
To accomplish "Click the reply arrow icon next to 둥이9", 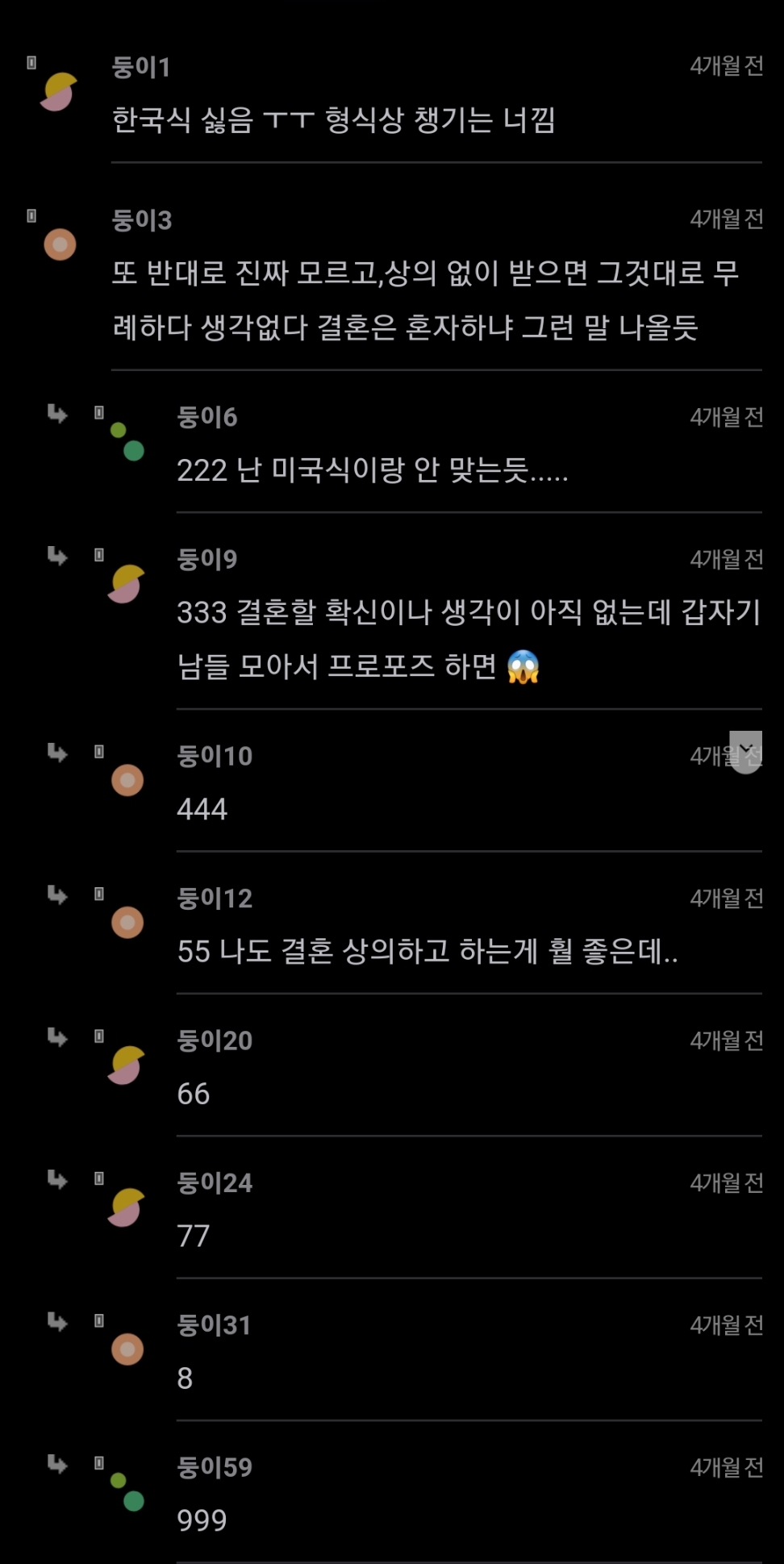I will coord(56,555).
